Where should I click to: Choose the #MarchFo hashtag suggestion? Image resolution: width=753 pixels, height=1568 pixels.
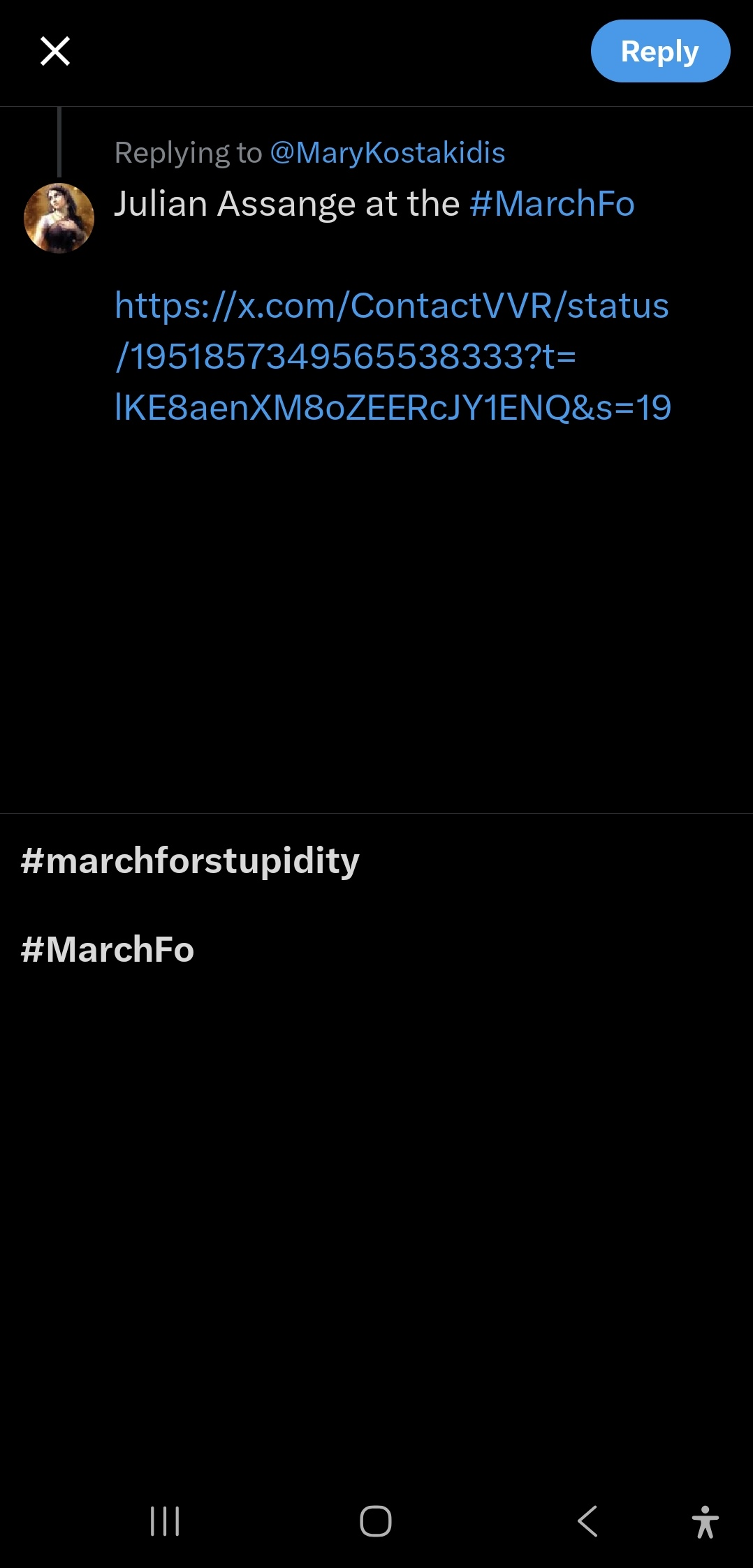click(x=376, y=949)
